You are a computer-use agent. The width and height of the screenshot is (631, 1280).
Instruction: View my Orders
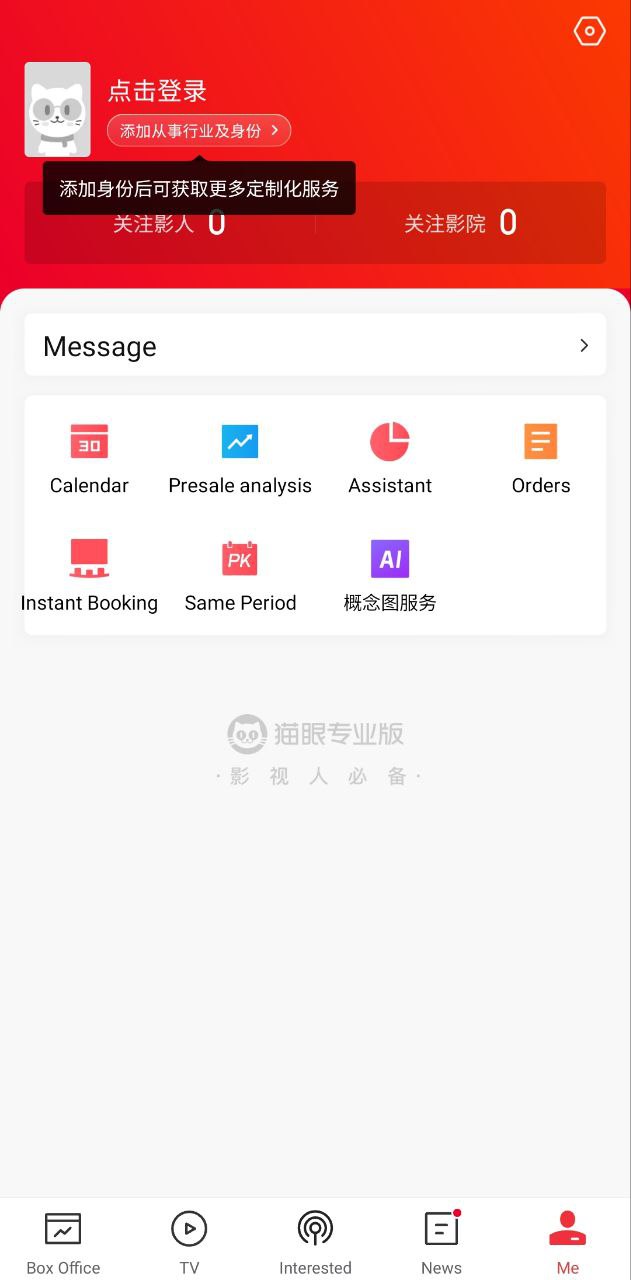click(541, 459)
